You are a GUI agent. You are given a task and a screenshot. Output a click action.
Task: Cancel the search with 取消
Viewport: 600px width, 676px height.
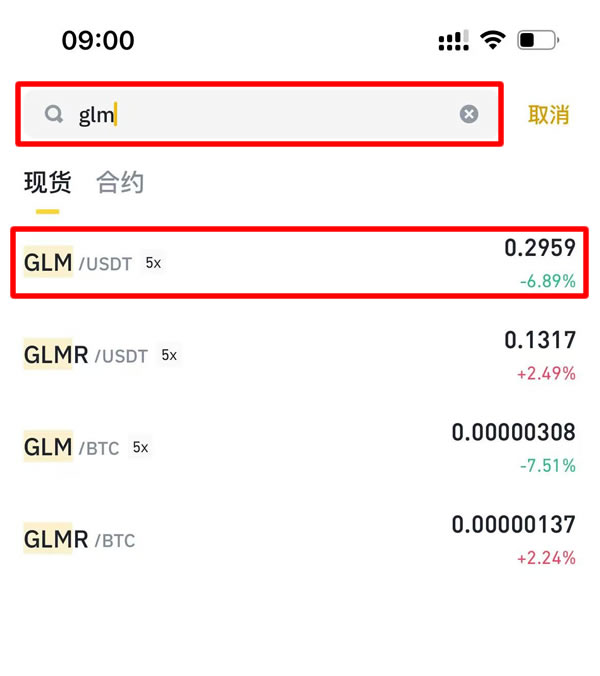(548, 115)
